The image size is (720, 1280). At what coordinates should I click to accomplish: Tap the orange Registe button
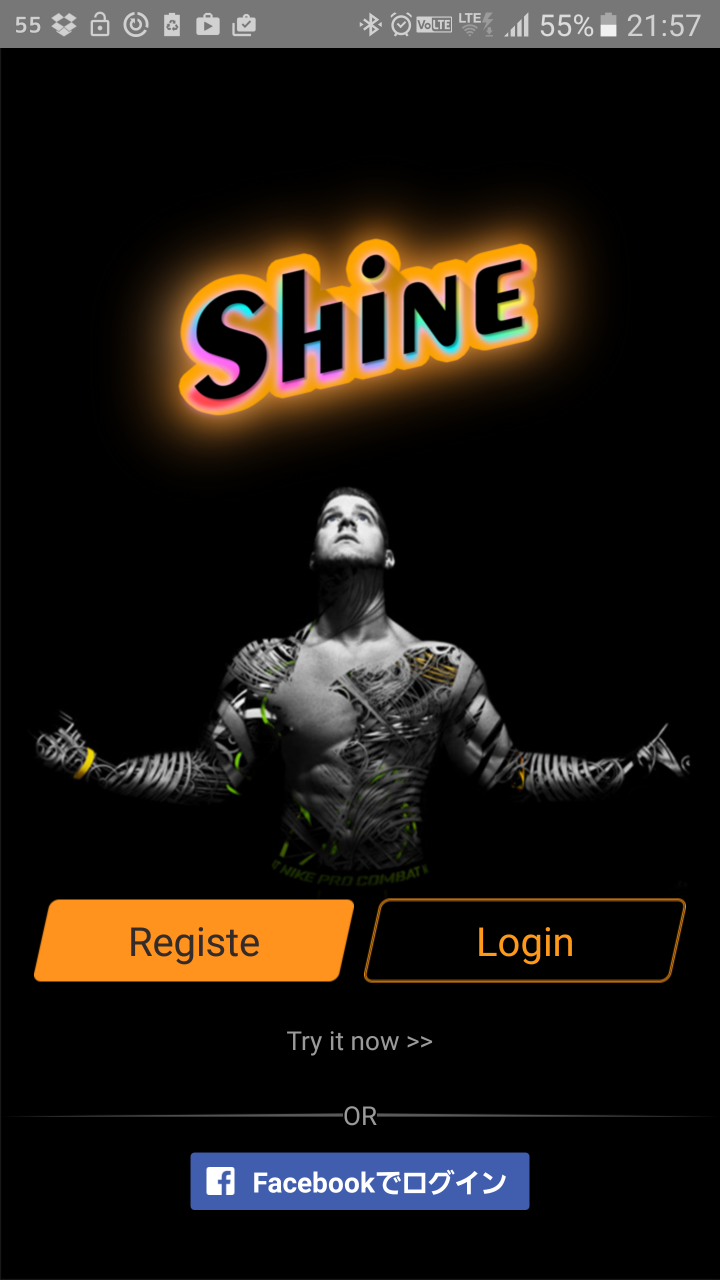pyautogui.click(x=195, y=941)
